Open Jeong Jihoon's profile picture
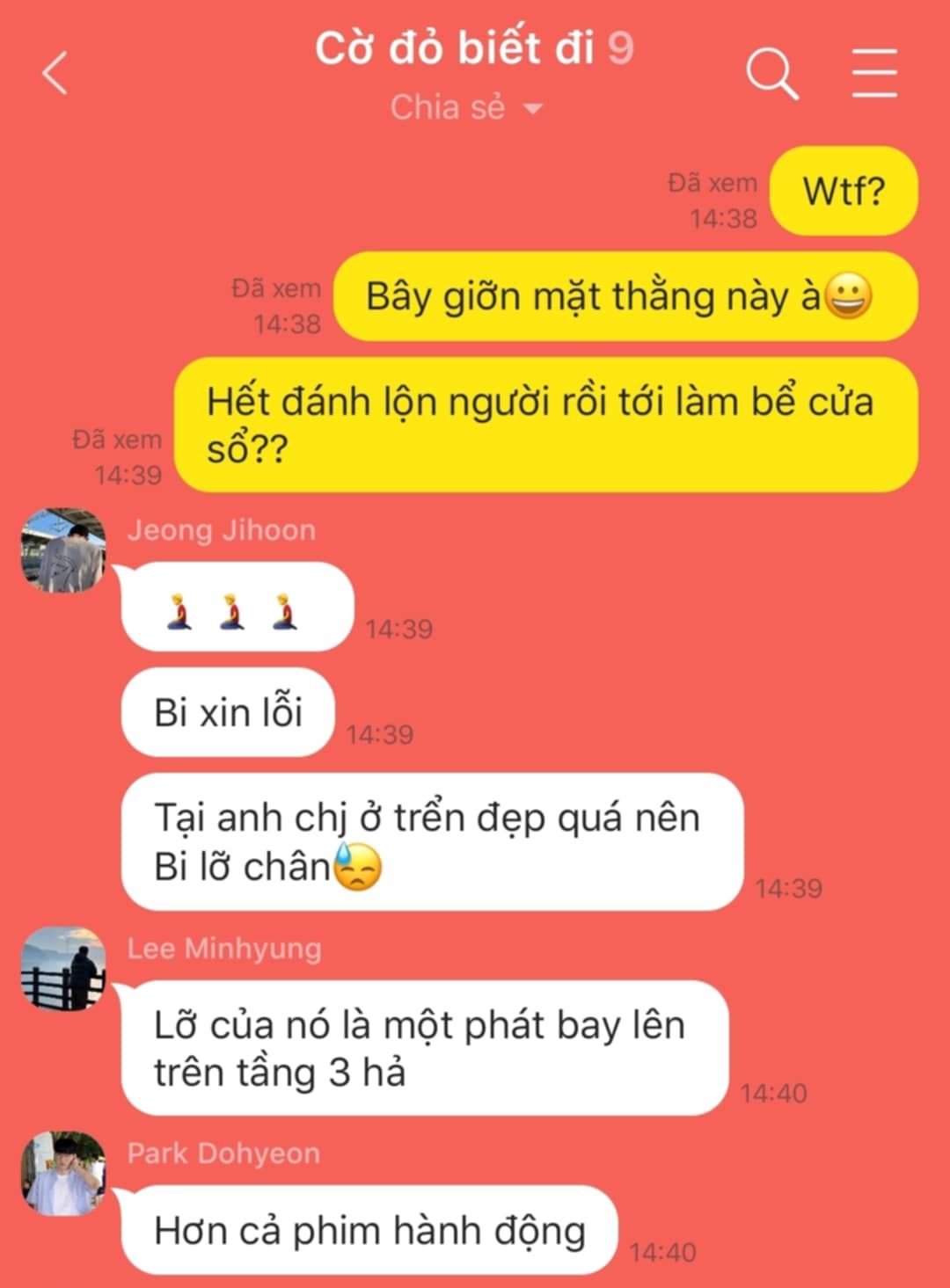 point(63,549)
